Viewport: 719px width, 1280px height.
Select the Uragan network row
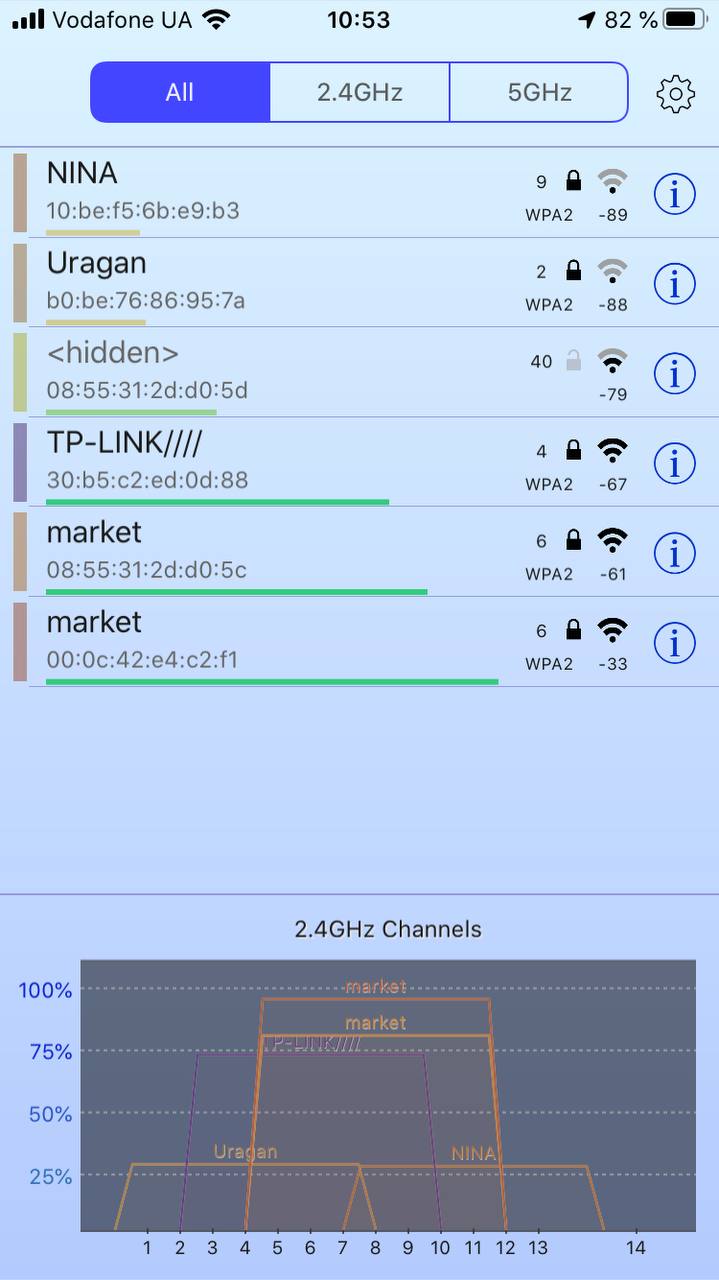point(359,283)
